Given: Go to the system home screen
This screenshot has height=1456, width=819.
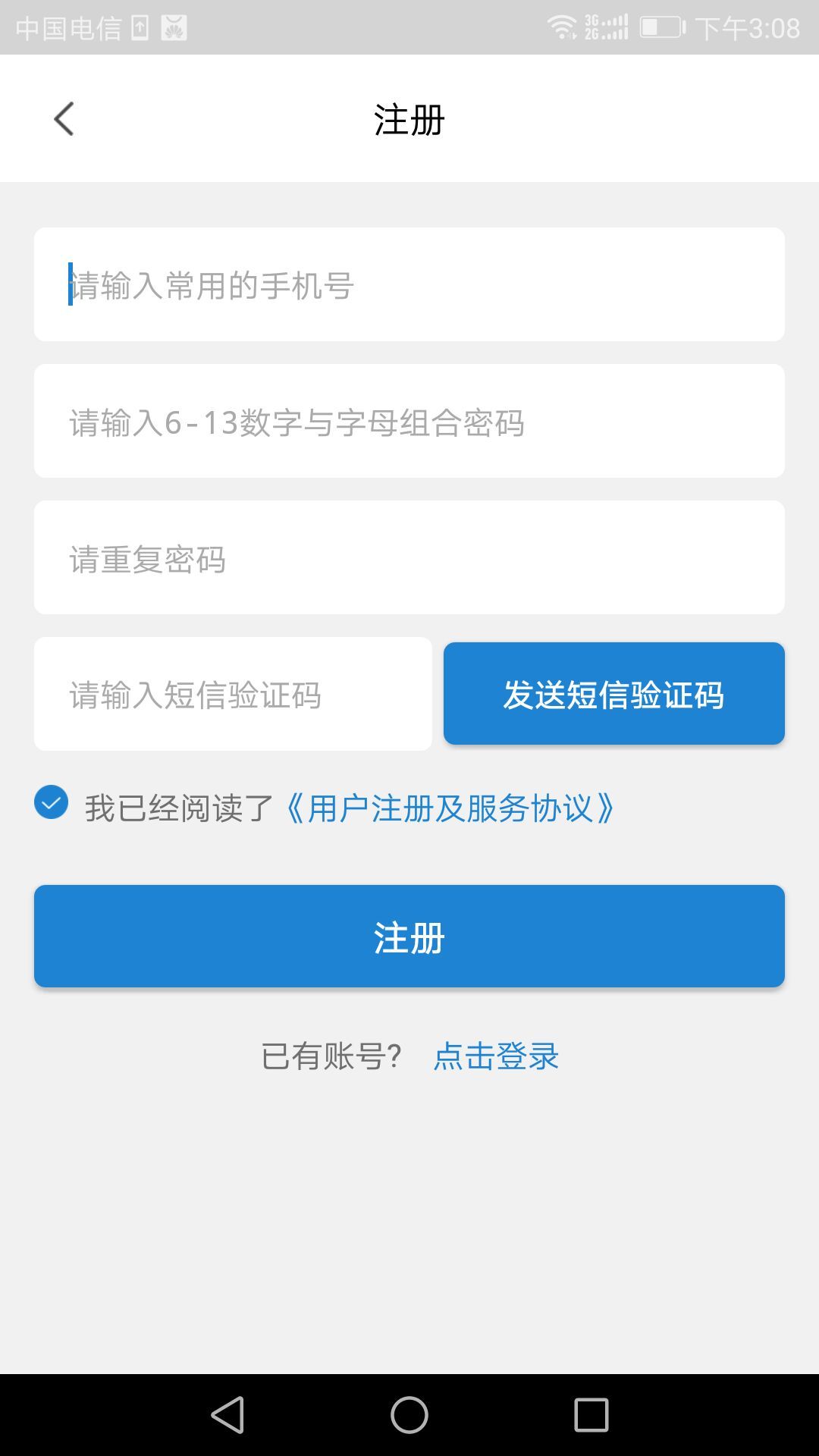Looking at the screenshot, I should tap(409, 1415).
